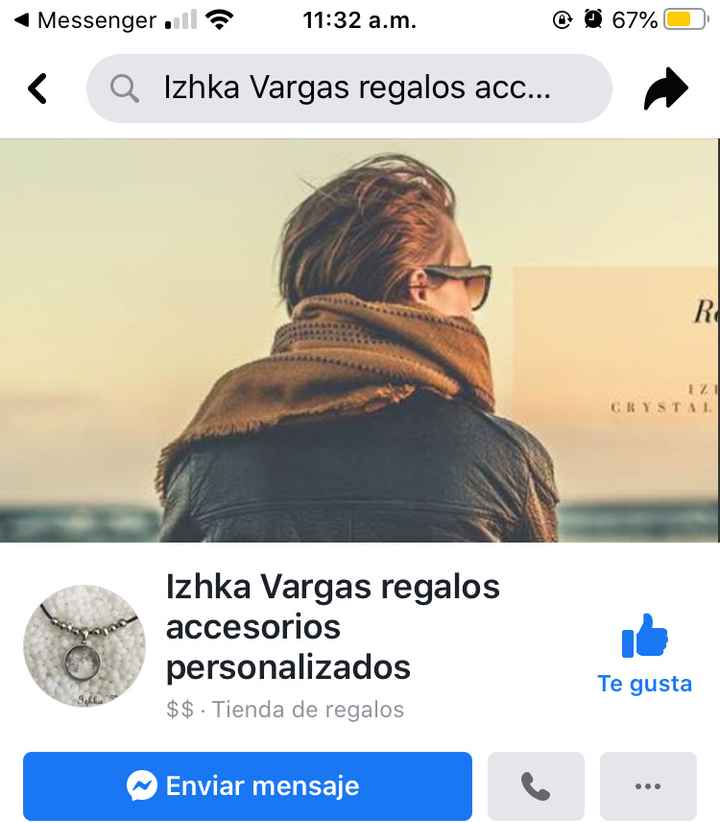Tap Enviar mensaje to message the page
This screenshot has height=823, width=720.
(247, 786)
